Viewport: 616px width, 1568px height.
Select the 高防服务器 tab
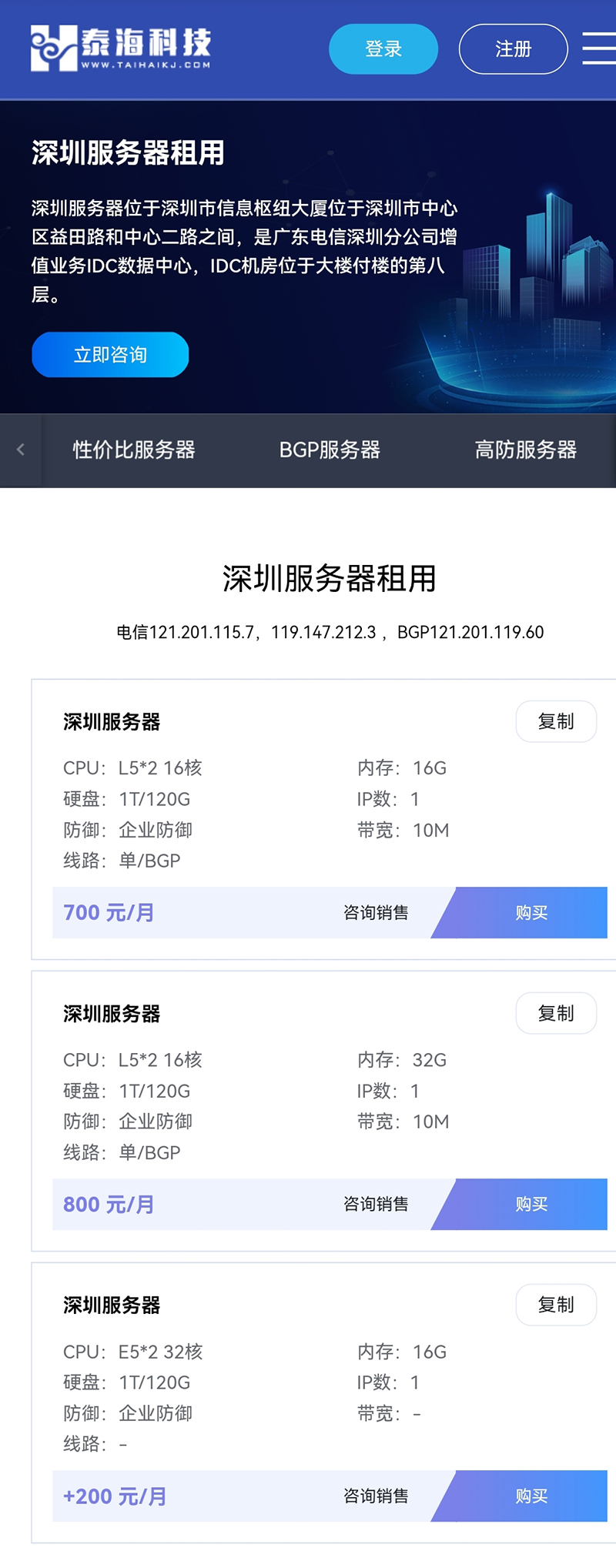525,450
